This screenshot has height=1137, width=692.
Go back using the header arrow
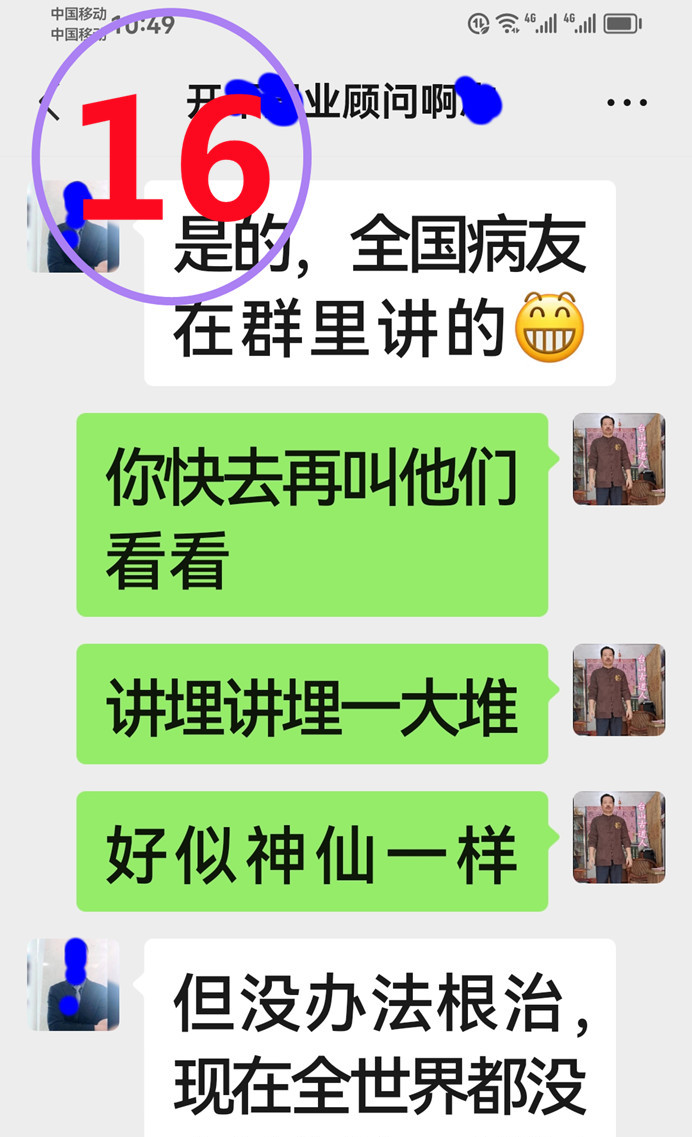[x=47, y=105]
